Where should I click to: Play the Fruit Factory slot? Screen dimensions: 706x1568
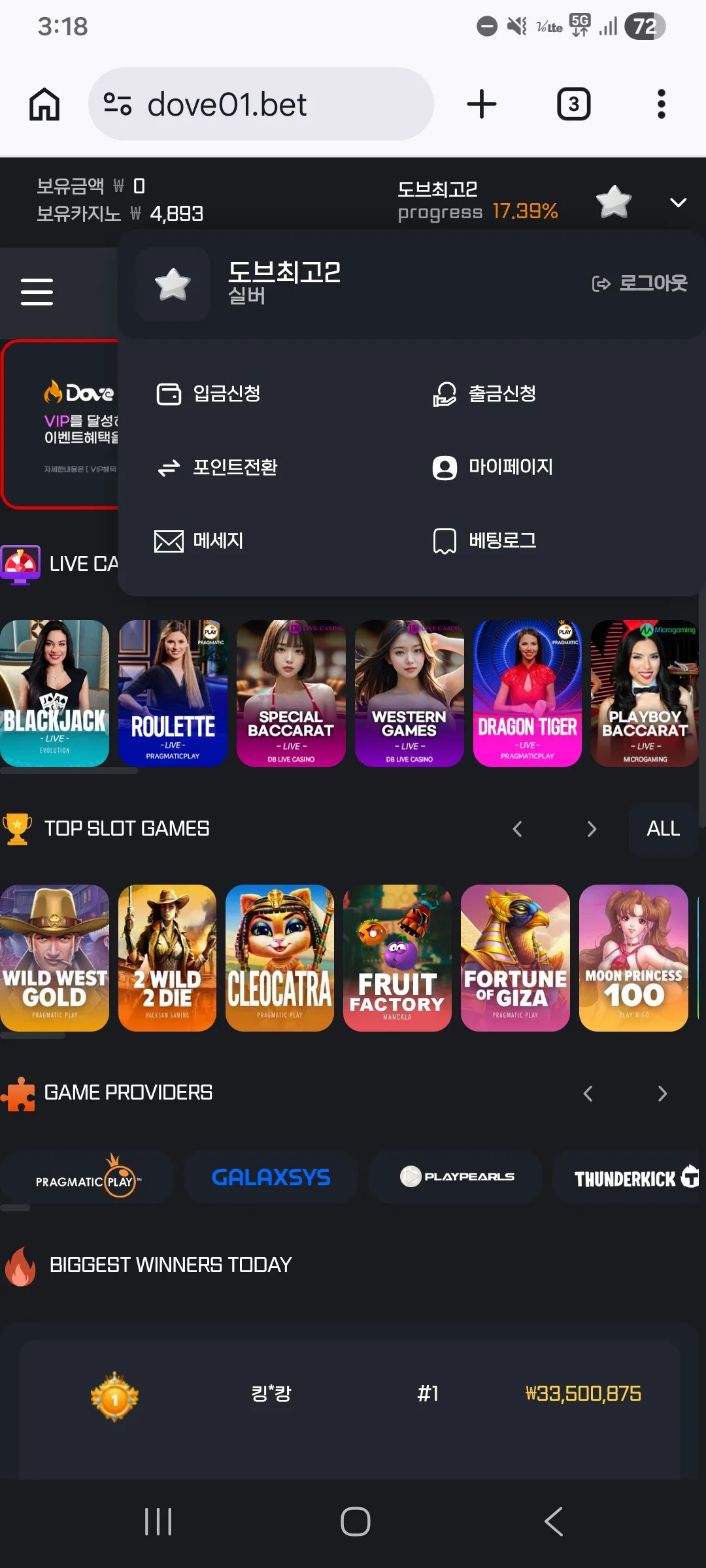pos(397,958)
